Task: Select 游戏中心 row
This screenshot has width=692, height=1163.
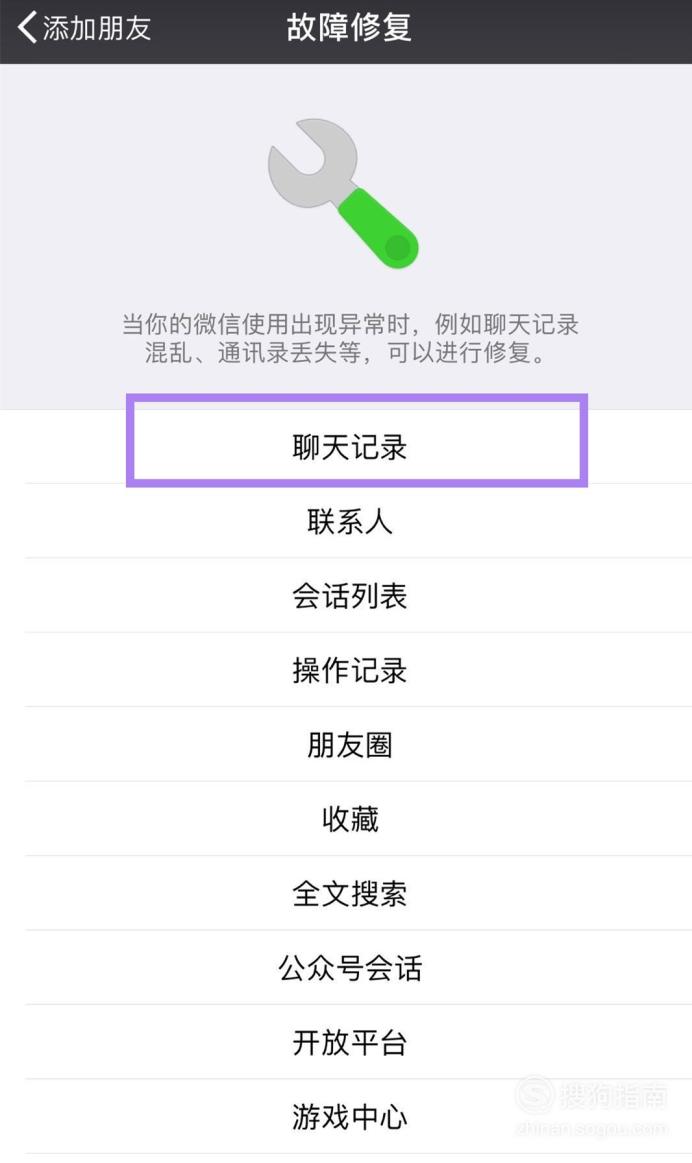Action: point(346,1116)
